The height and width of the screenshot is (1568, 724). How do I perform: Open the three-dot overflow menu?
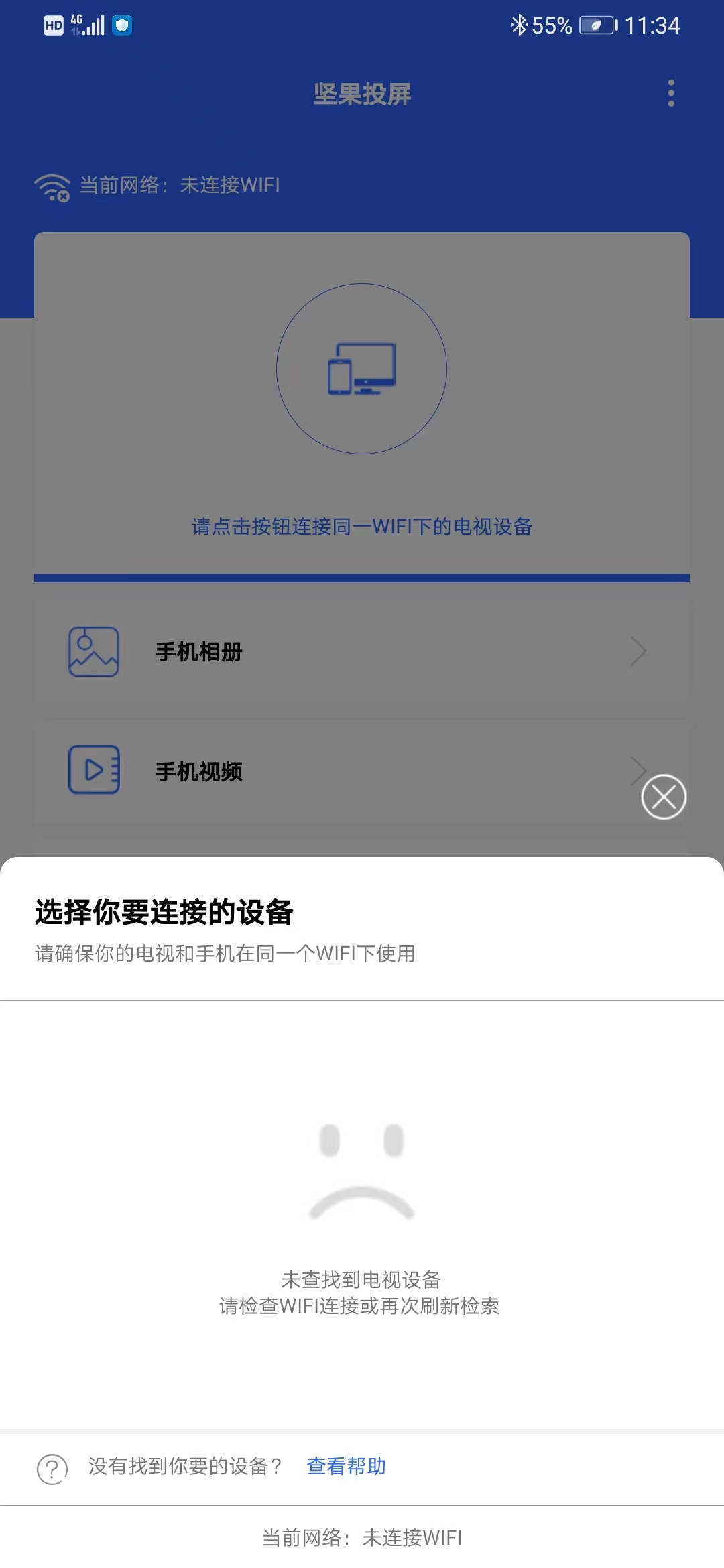coord(670,94)
